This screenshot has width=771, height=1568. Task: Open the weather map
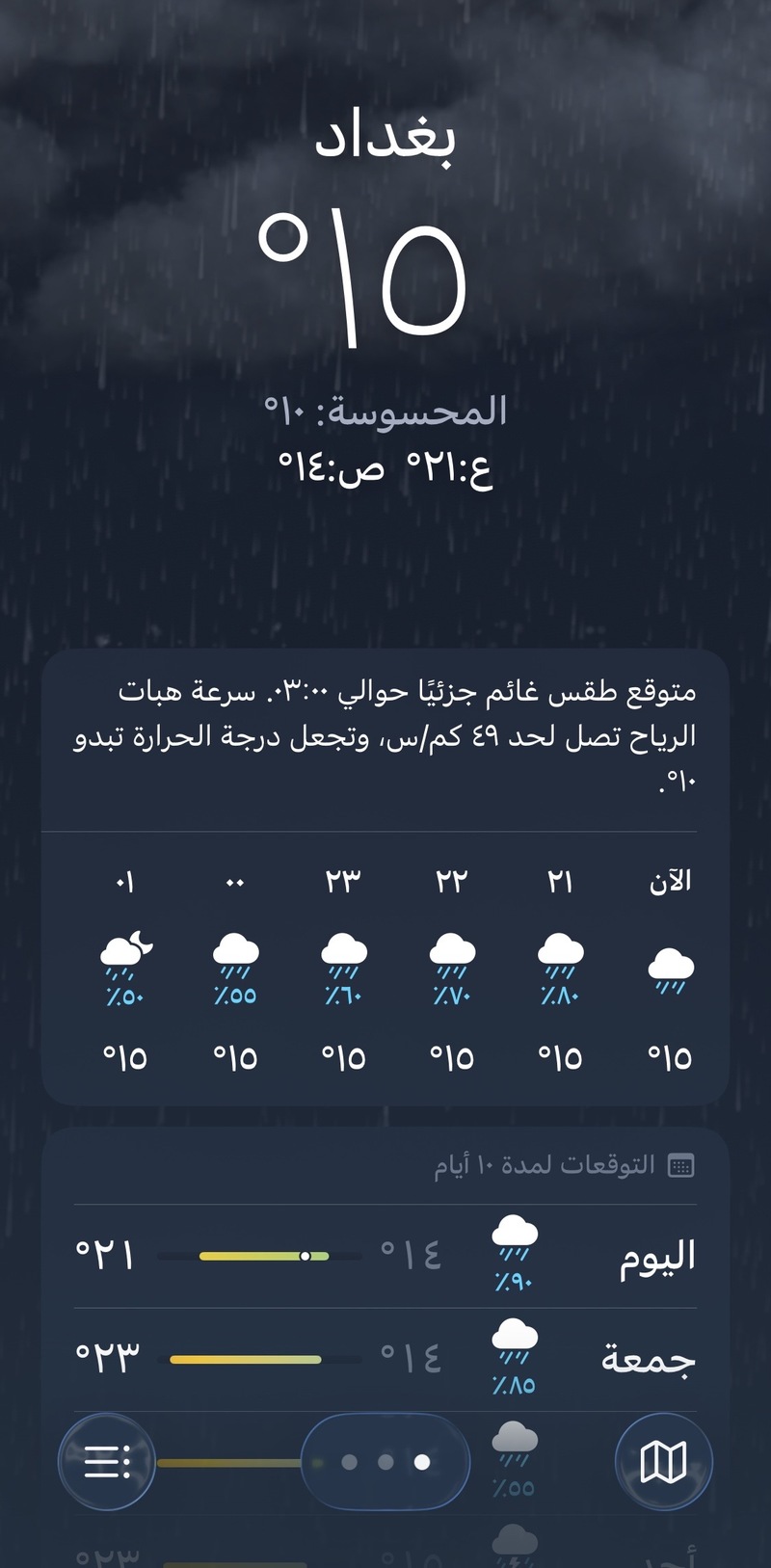[663, 1462]
